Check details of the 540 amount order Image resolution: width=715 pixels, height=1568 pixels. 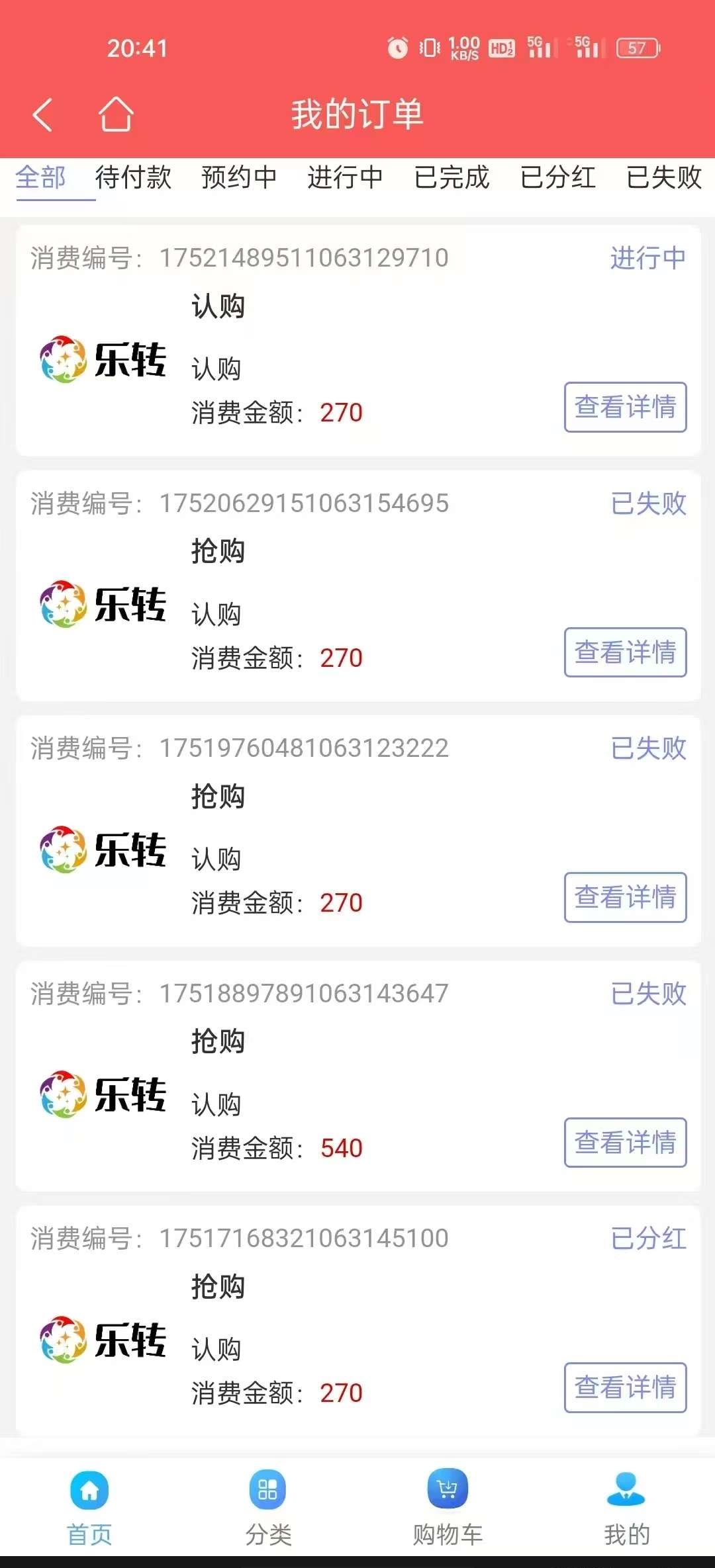pos(625,1143)
